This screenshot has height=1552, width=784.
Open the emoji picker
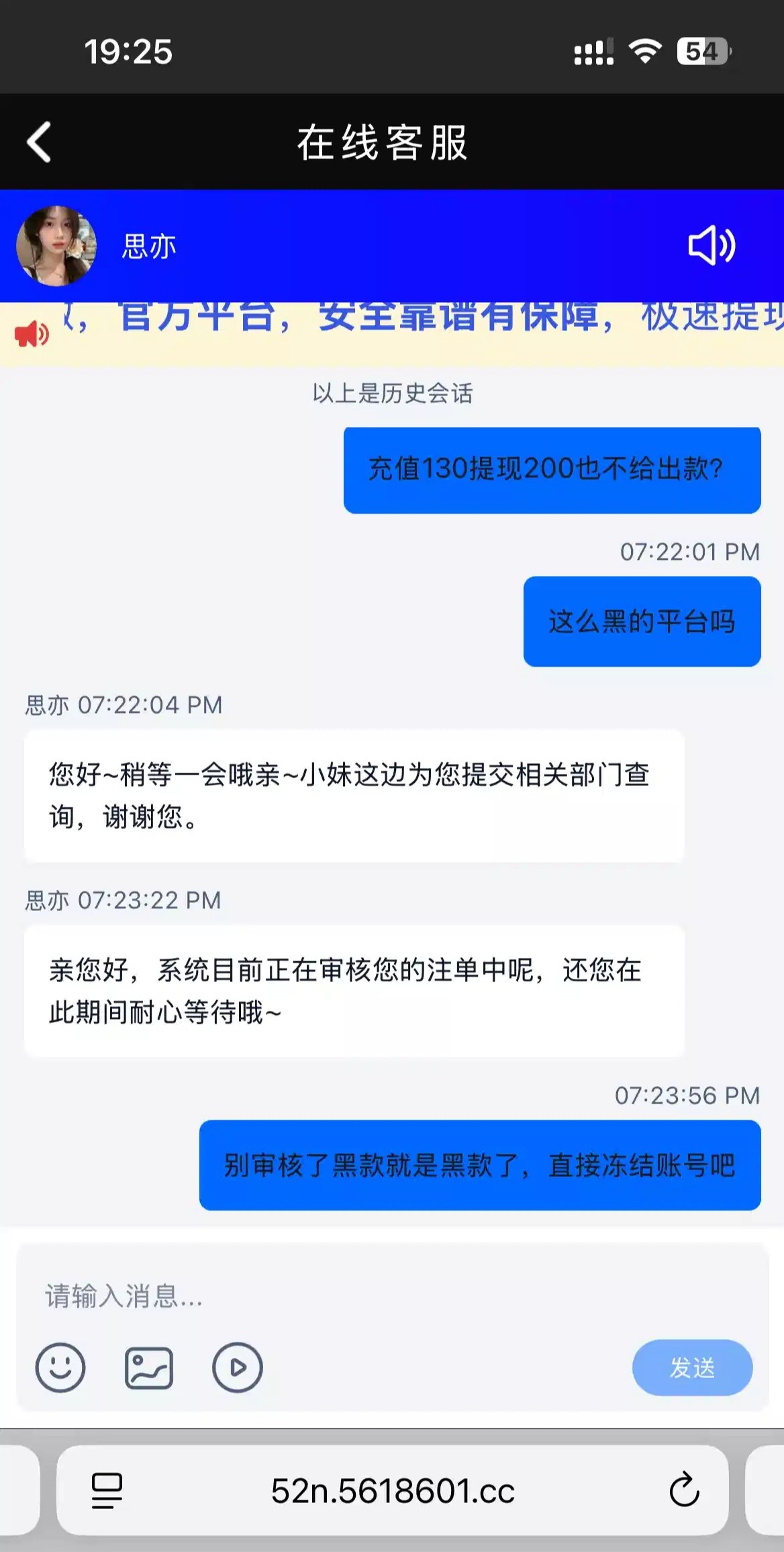point(60,1368)
